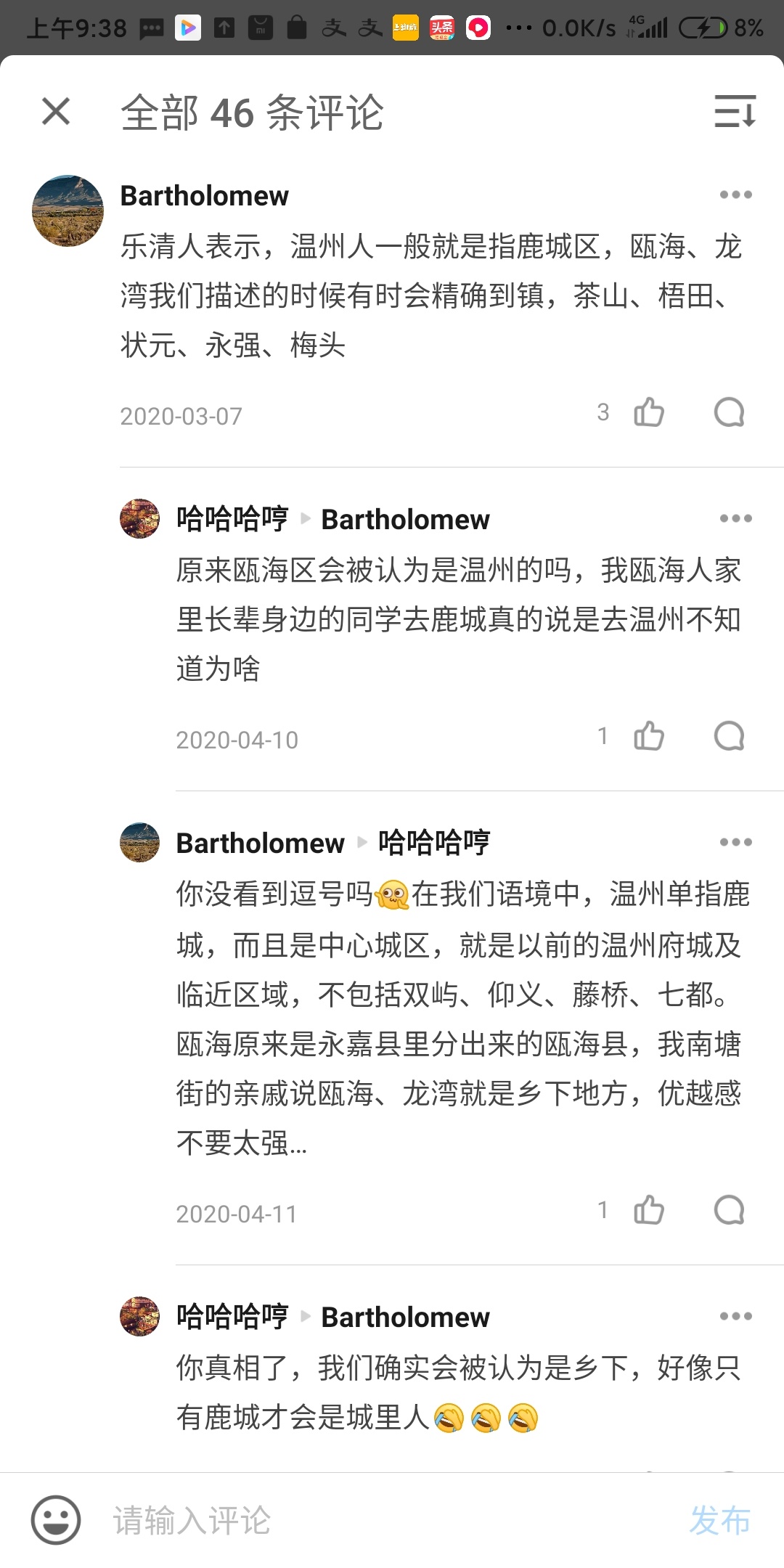Like the reply dated 2020-04-10

coord(648,736)
